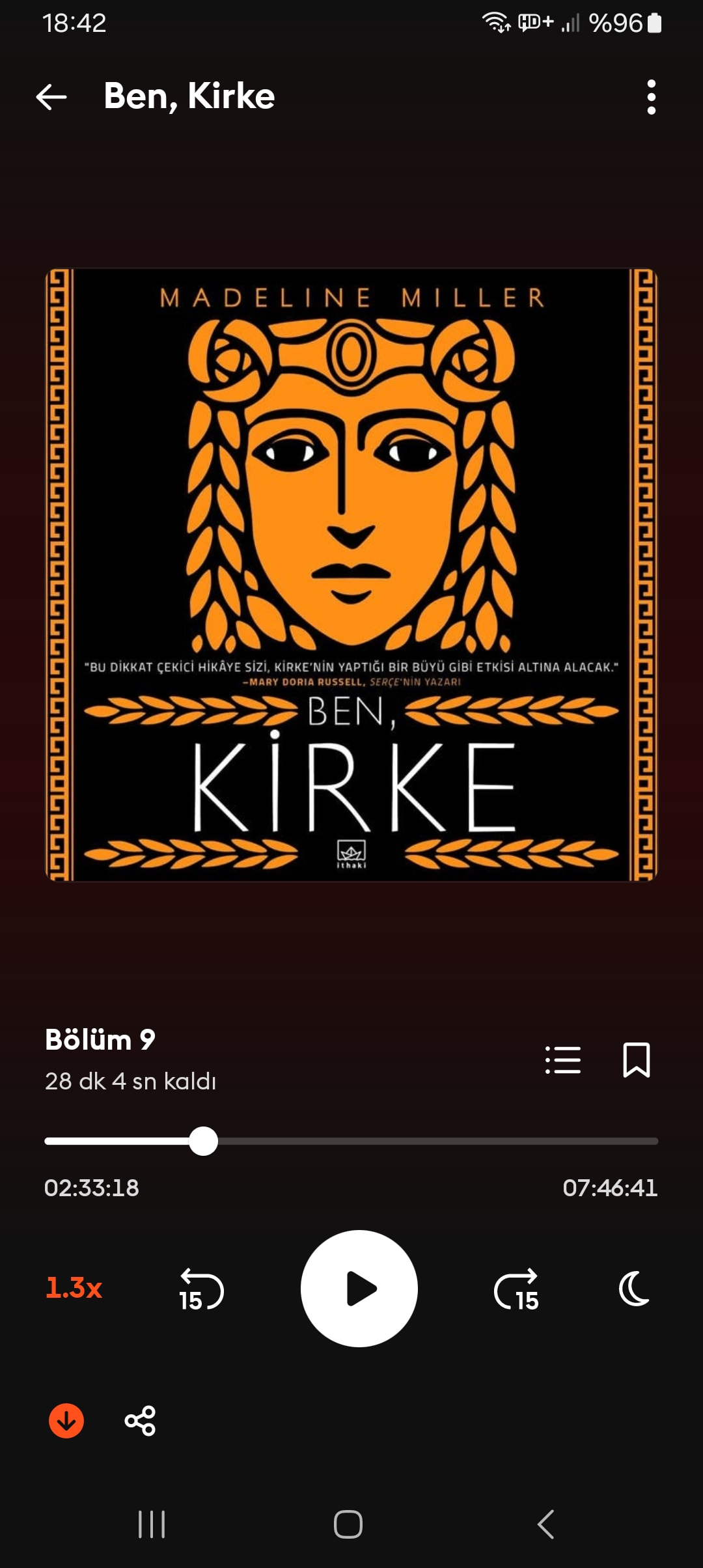Rewind 15 seconds

click(201, 1289)
